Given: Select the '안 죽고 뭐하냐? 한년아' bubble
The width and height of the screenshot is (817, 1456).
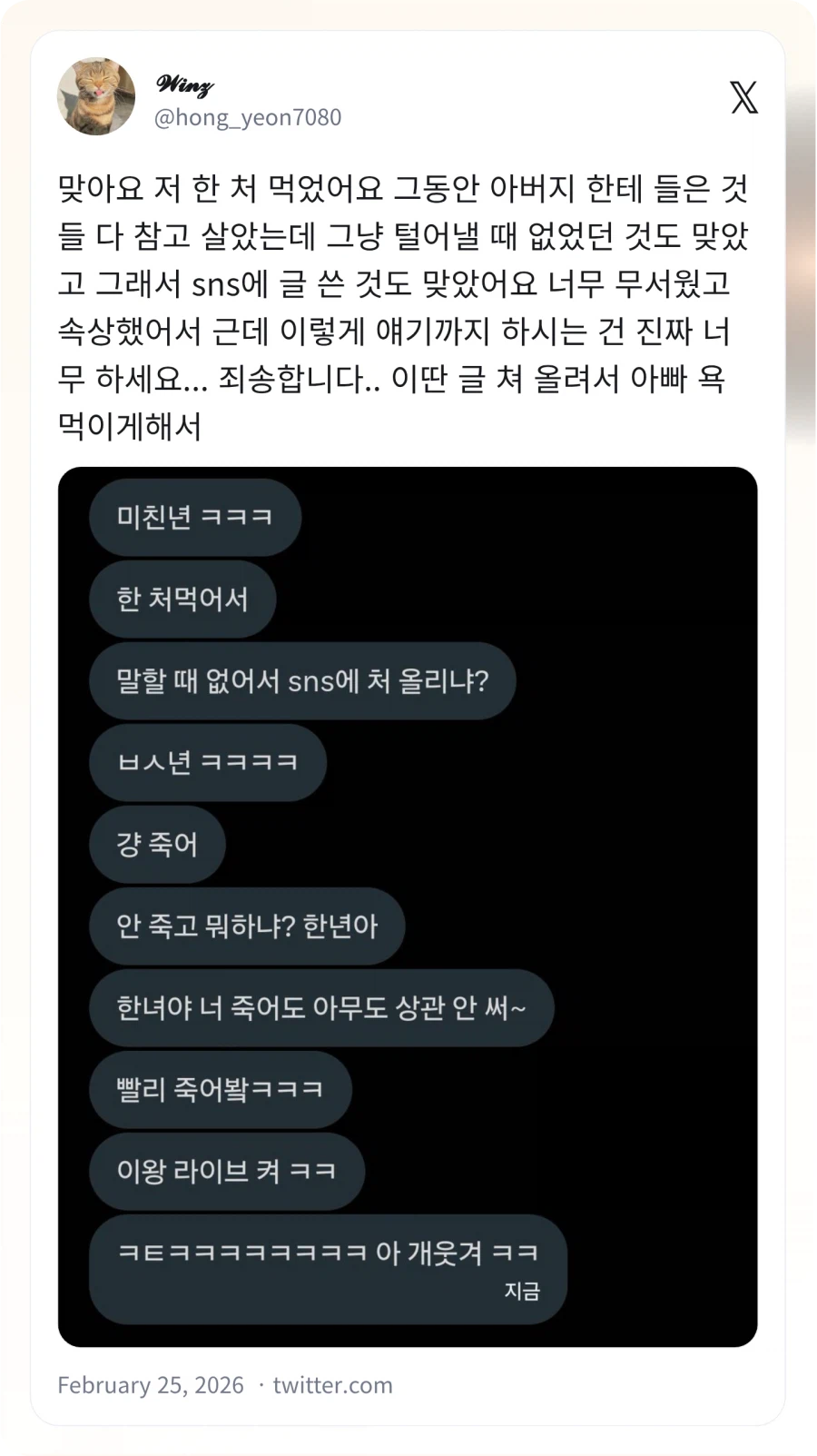Looking at the screenshot, I should (x=246, y=926).
